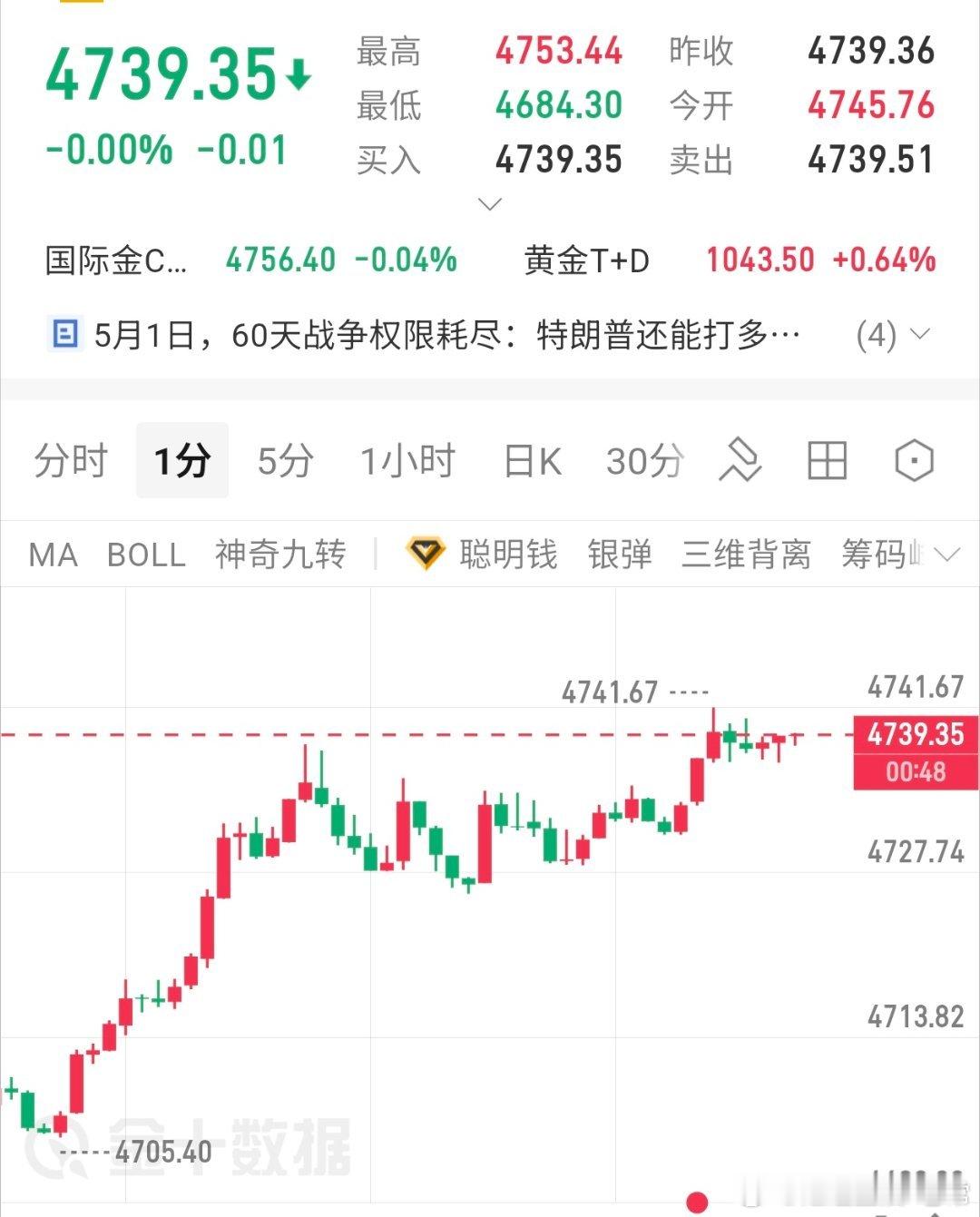
Task: Enable the MA indicator
Action: click(x=52, y=555)
